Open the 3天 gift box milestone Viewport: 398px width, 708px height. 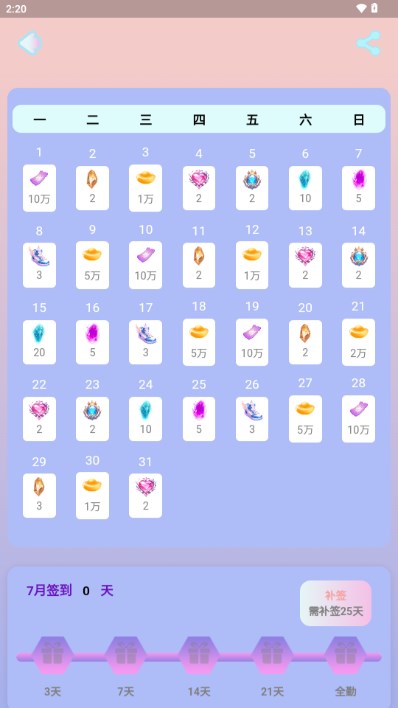point(52,656)
